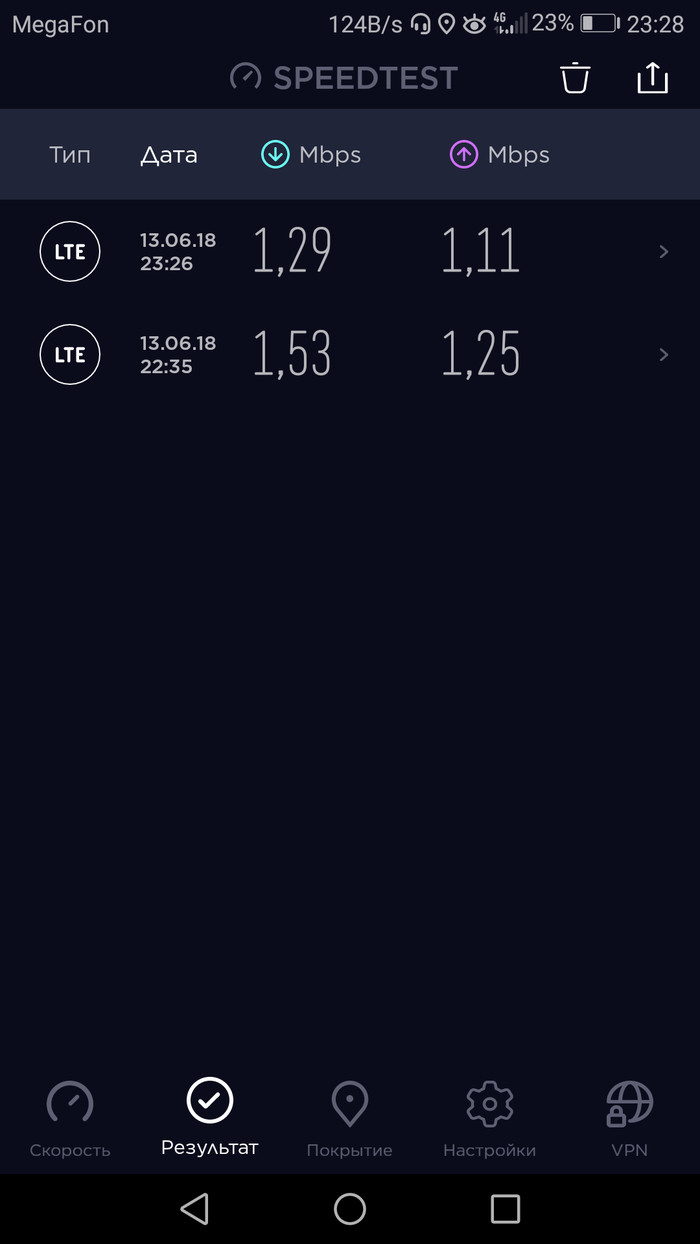
Task: Go to the home screen
Action: coord(350,1209)
